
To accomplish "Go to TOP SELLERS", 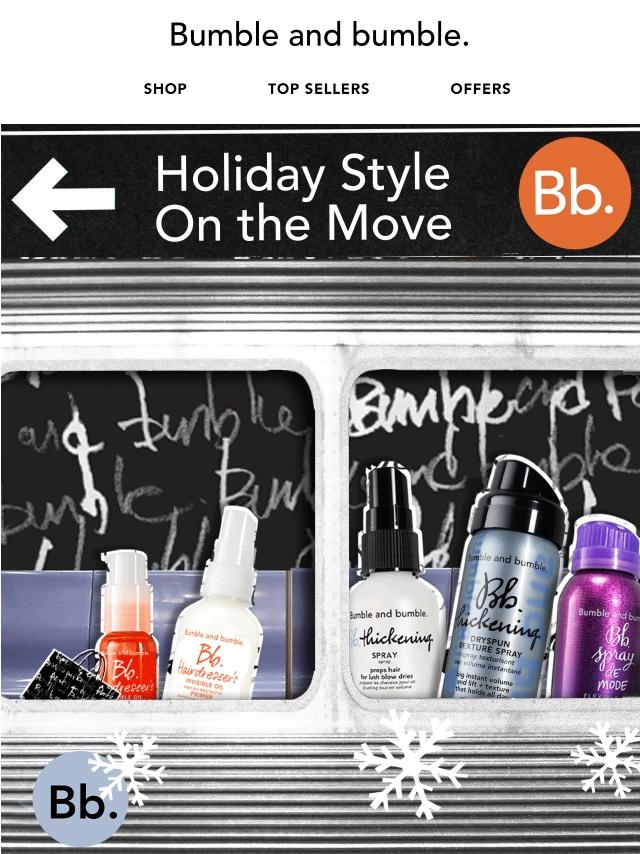I will 318,89.
